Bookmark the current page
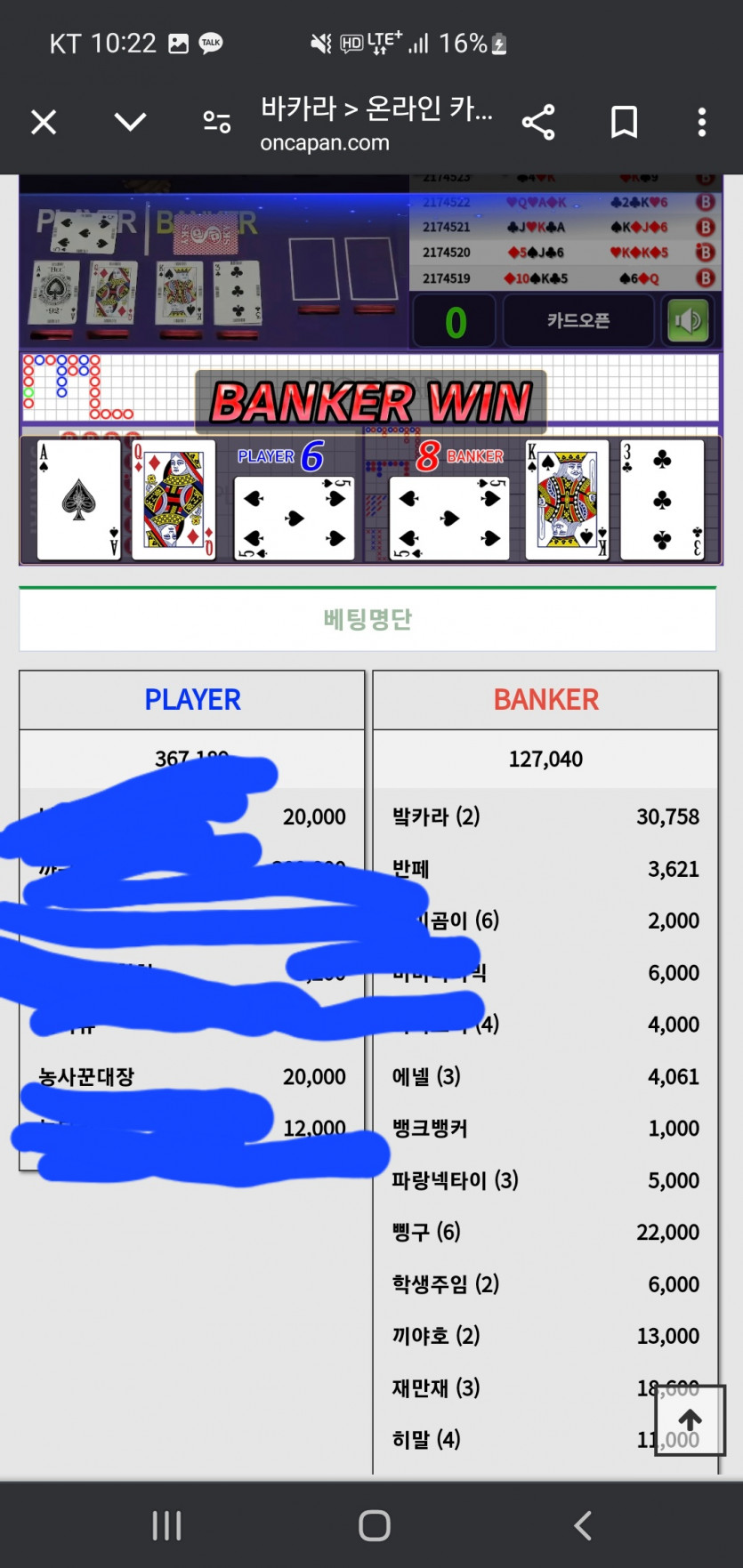 (624, 122)
